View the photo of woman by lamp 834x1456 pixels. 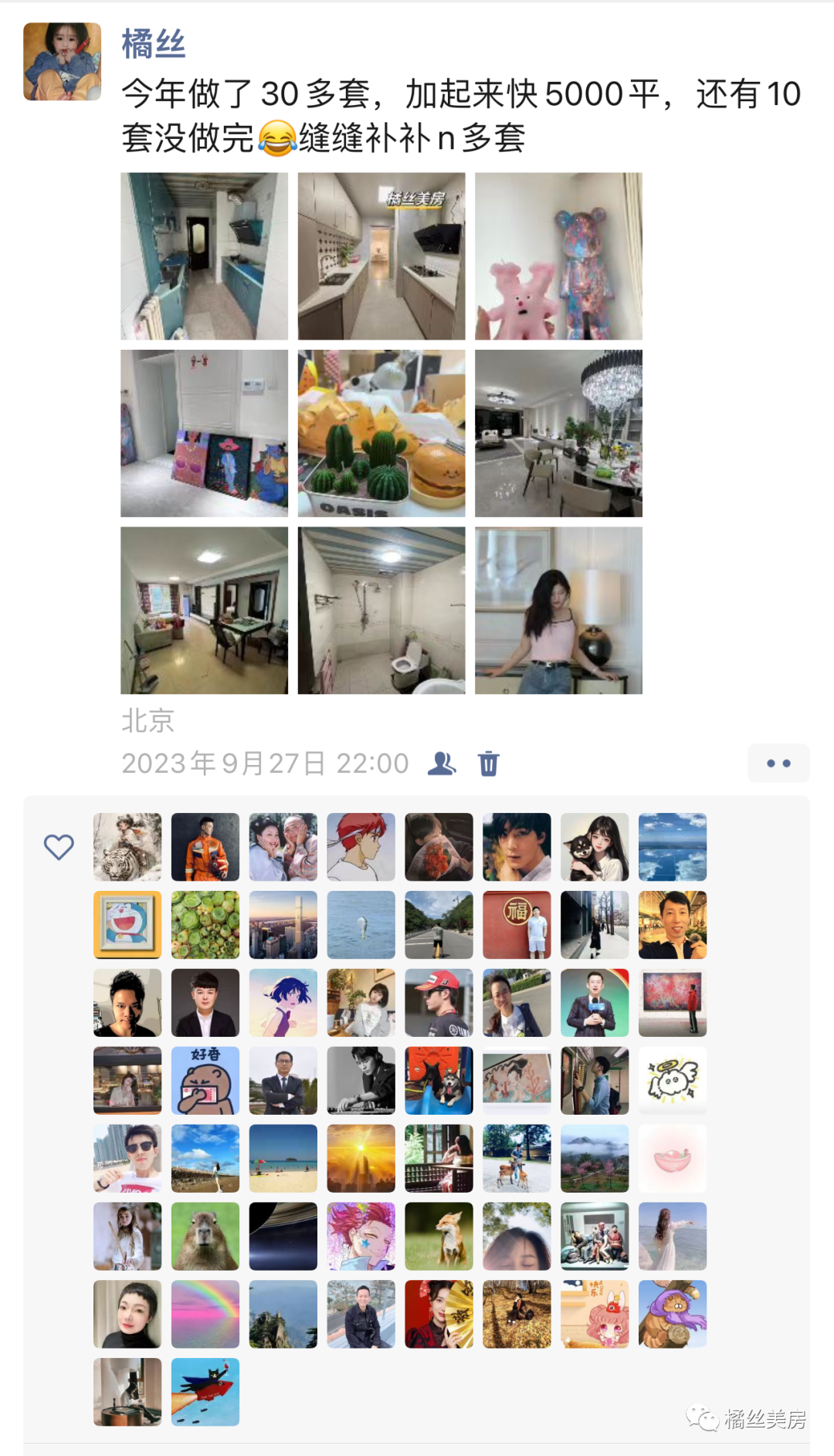coord(558,611)
